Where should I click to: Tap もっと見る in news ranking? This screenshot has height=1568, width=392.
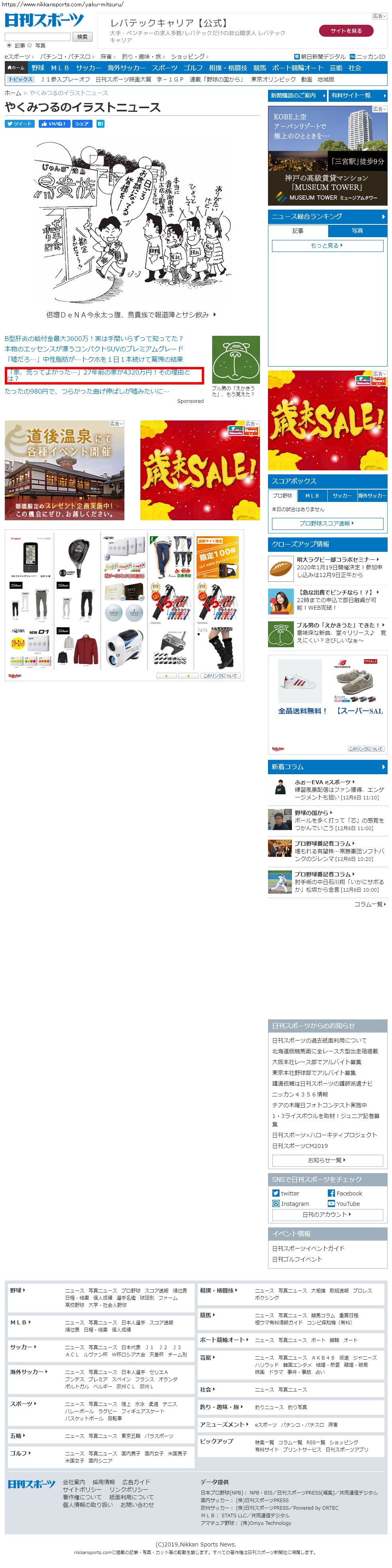[327, 245]
